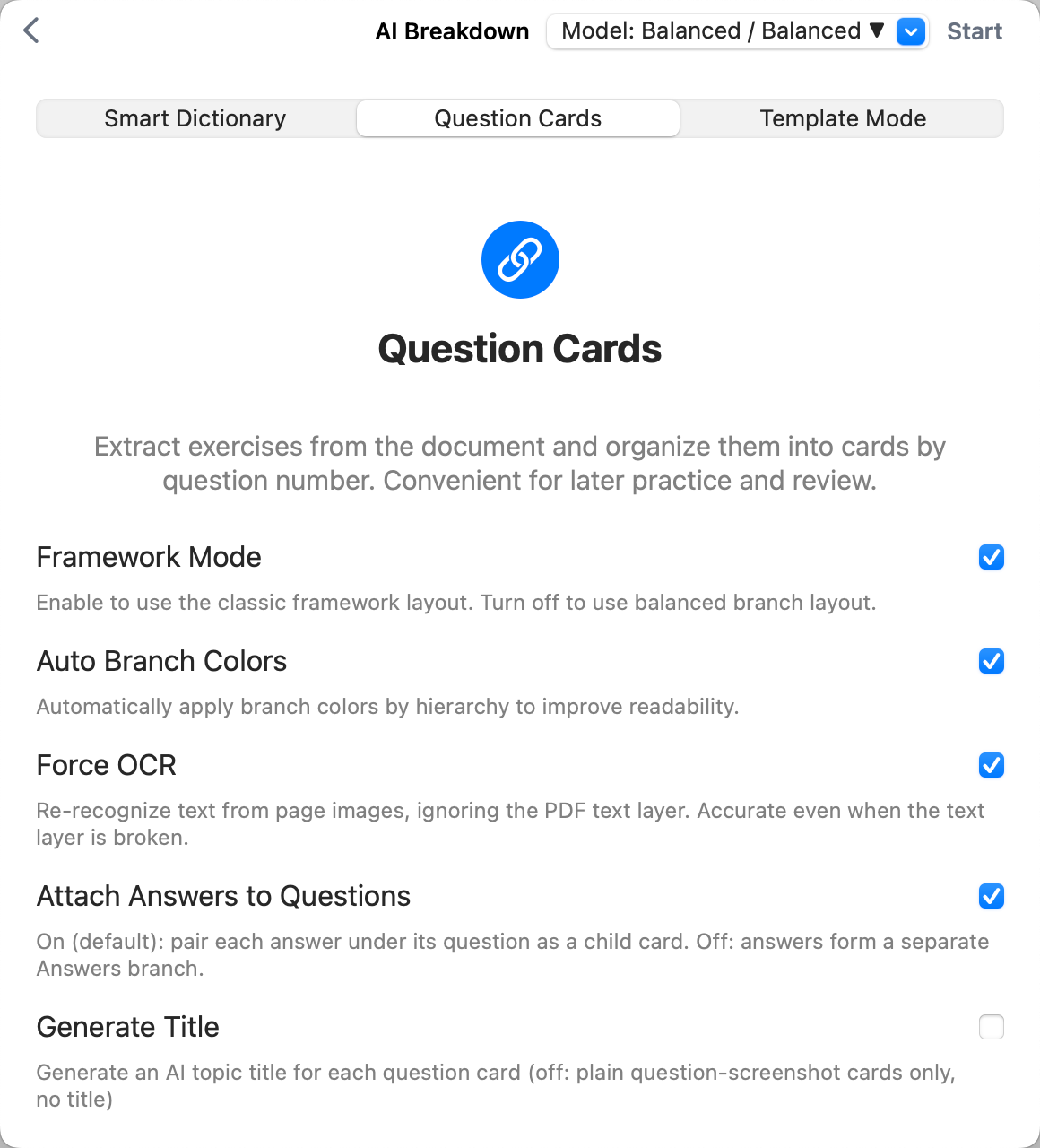Viewport: 1040px width, 1148px height.
Task: Uncheck Attach Answers to Questions
Action: coord(992,896)
